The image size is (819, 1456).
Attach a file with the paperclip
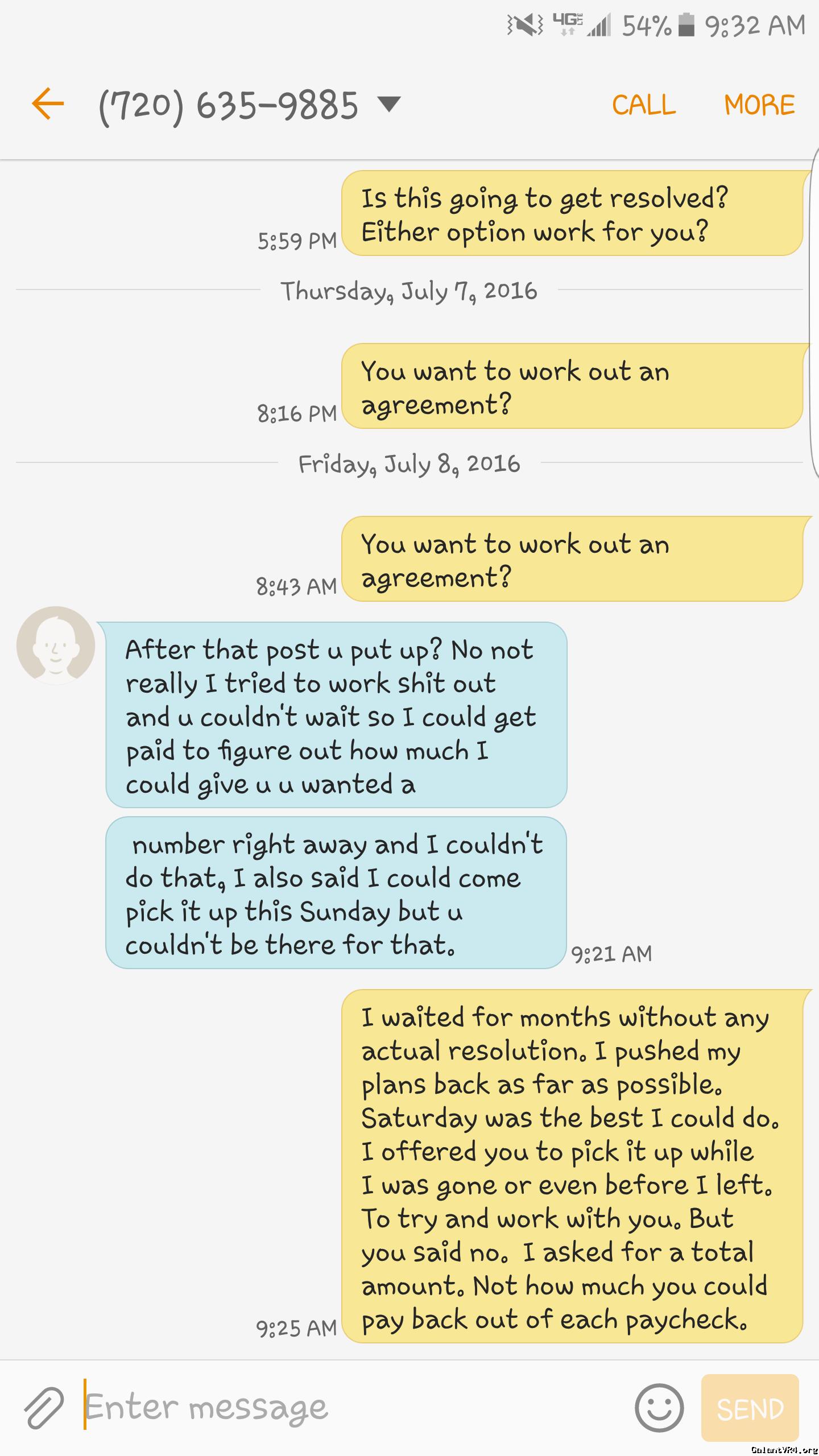click(44, 1408)
